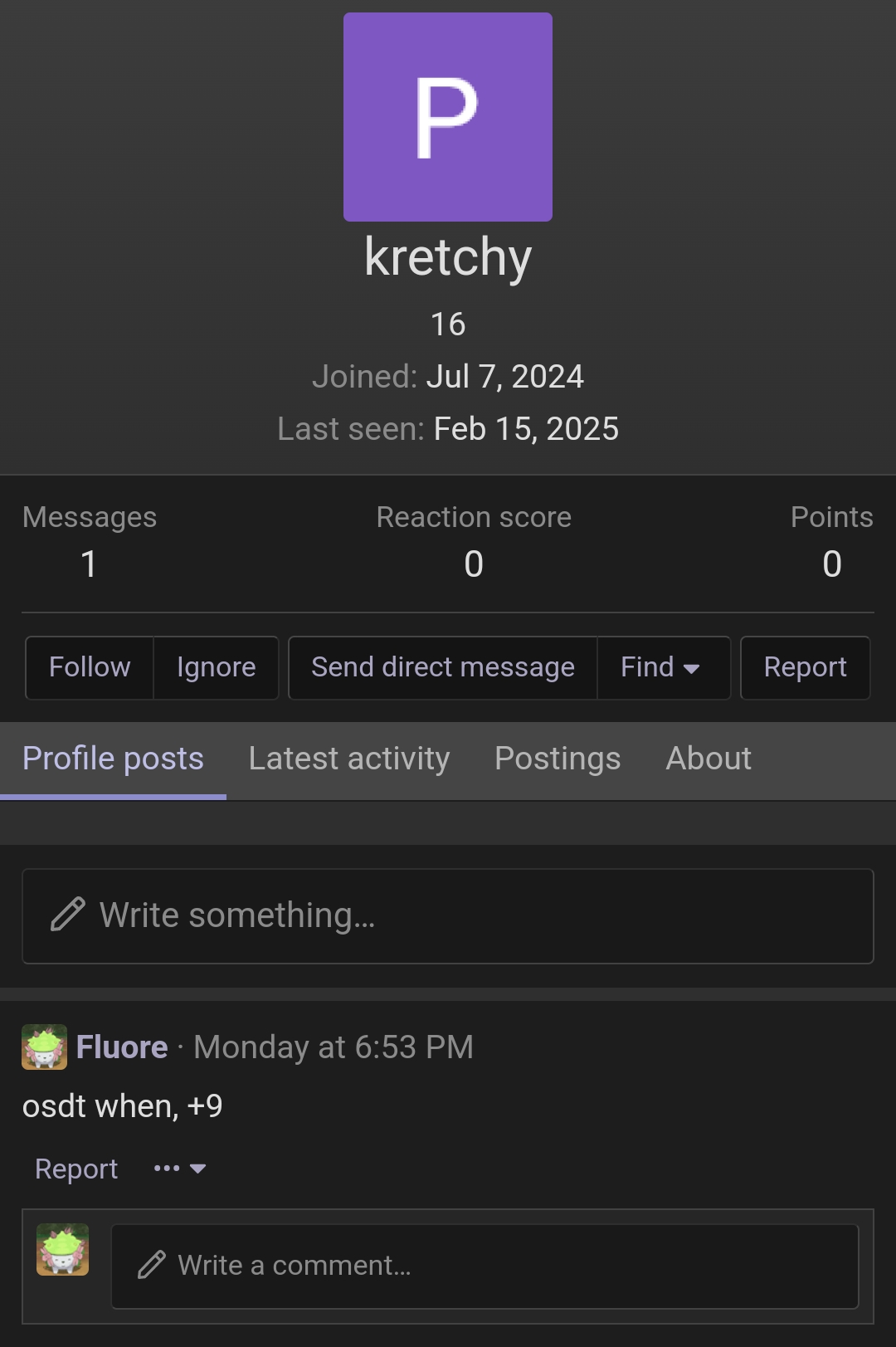Send direct message to kretchy
The width and height of the screenshot is (896, 1347).
pos(442,667)
